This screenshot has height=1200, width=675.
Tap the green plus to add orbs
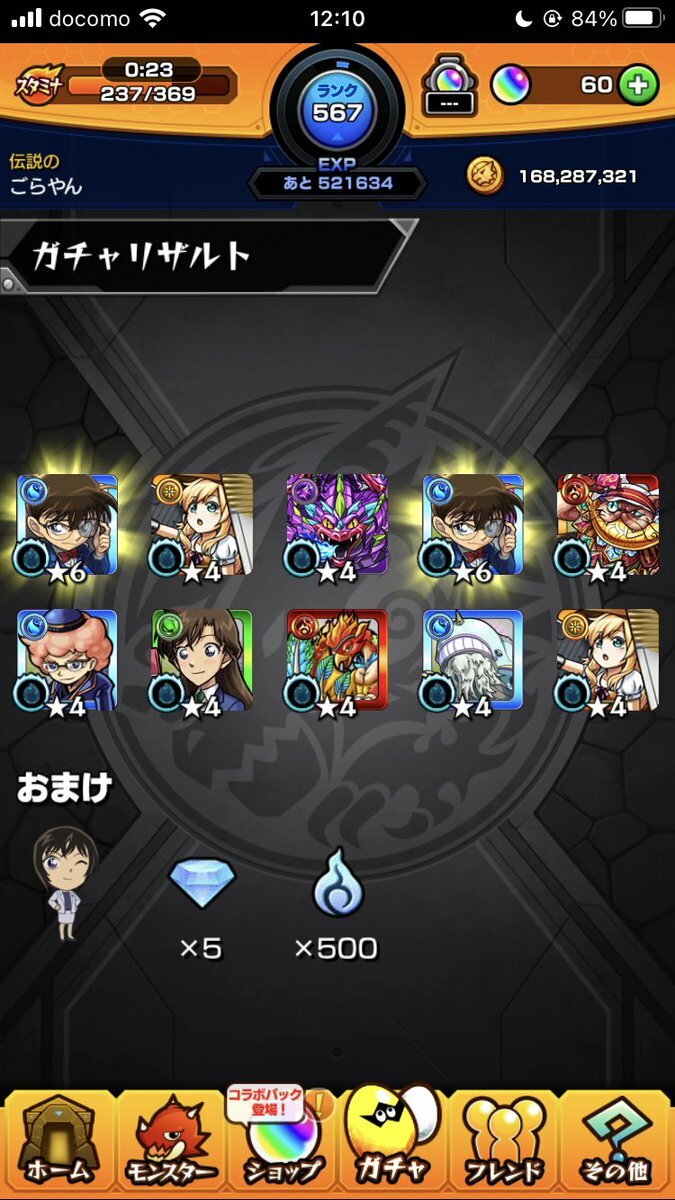pos(637,86)
